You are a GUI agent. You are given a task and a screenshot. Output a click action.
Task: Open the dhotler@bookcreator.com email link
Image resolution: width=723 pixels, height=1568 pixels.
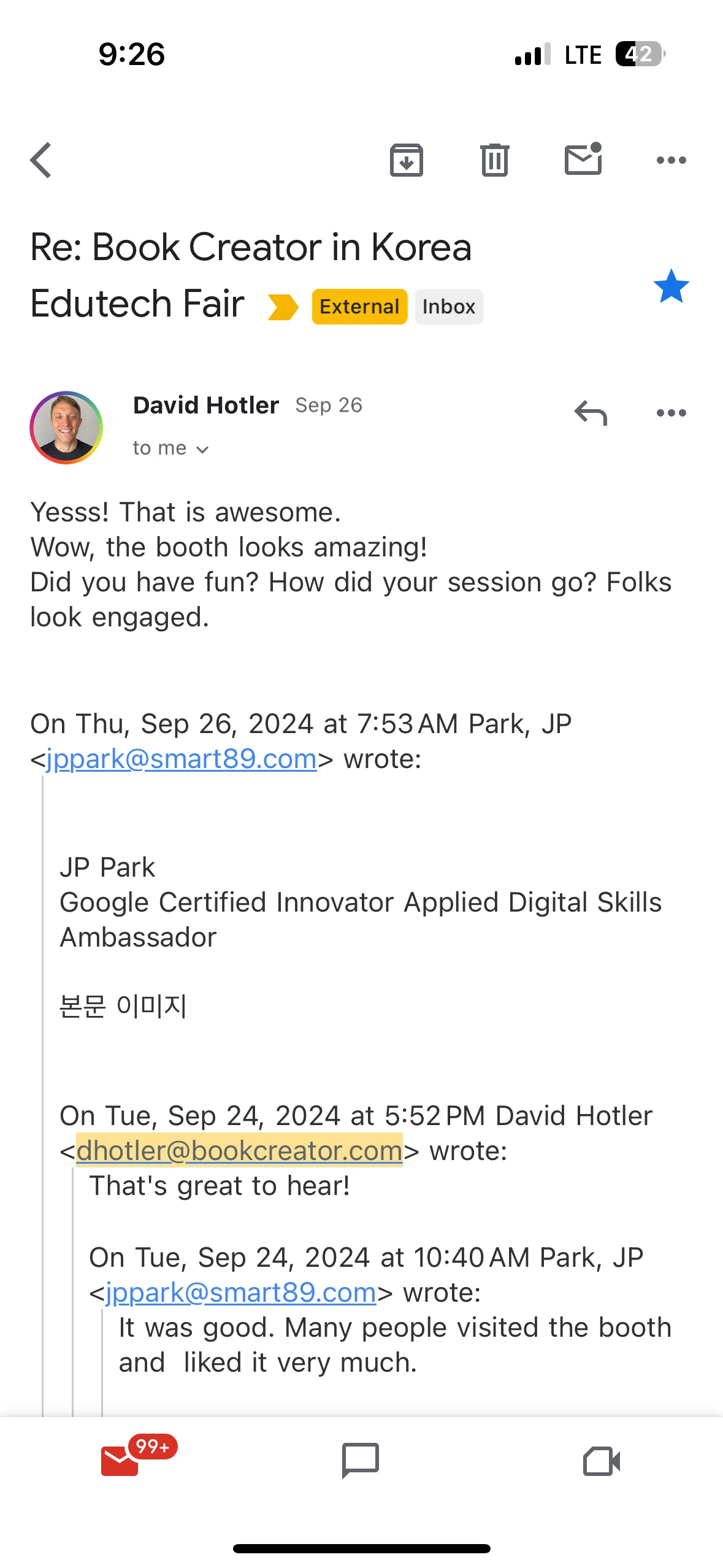pos(239,1151)
